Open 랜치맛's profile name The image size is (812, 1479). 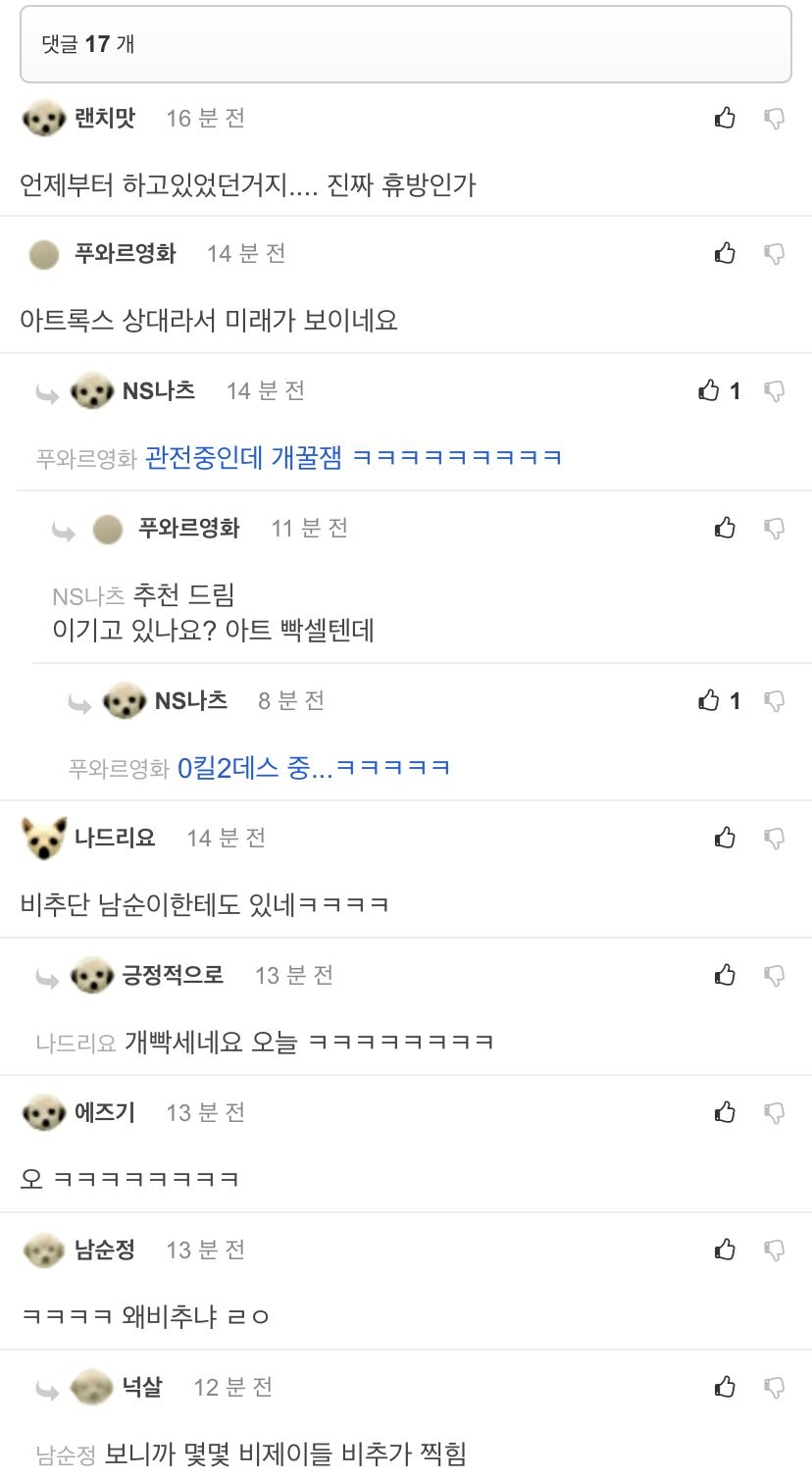coord(105,118)
